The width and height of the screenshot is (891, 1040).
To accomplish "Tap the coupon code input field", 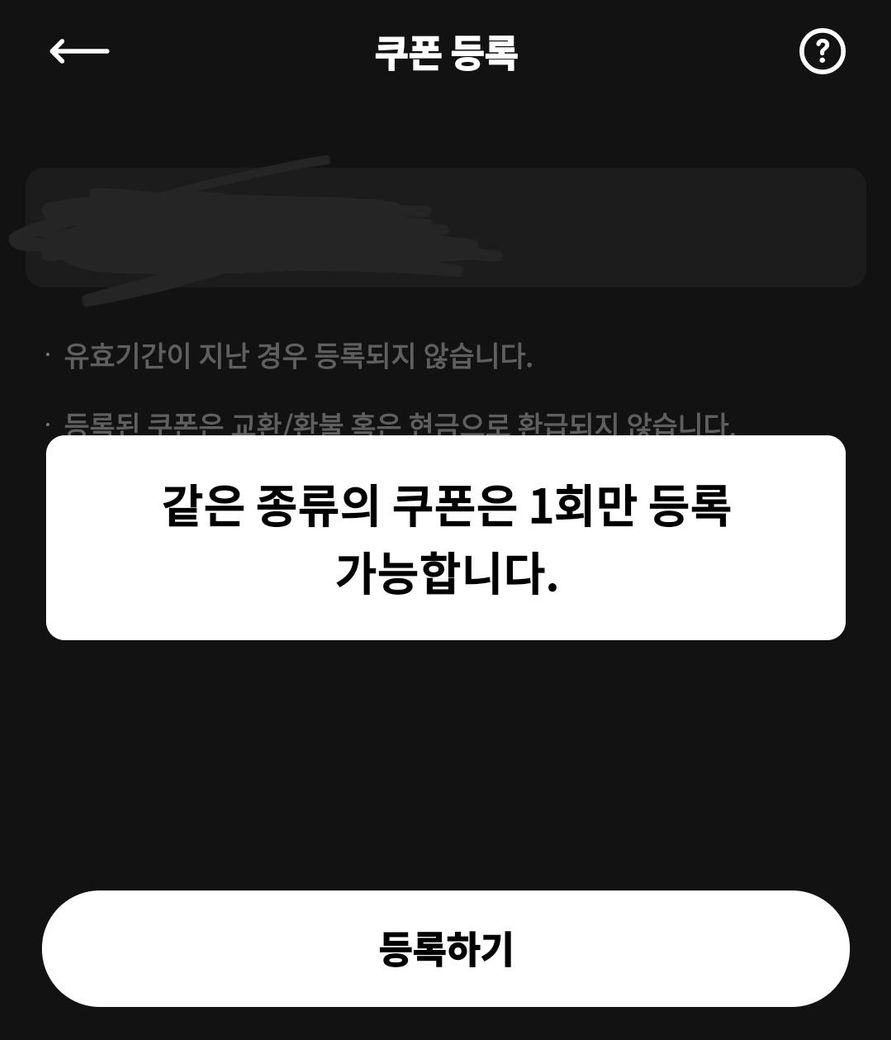I will click(445, 228).
